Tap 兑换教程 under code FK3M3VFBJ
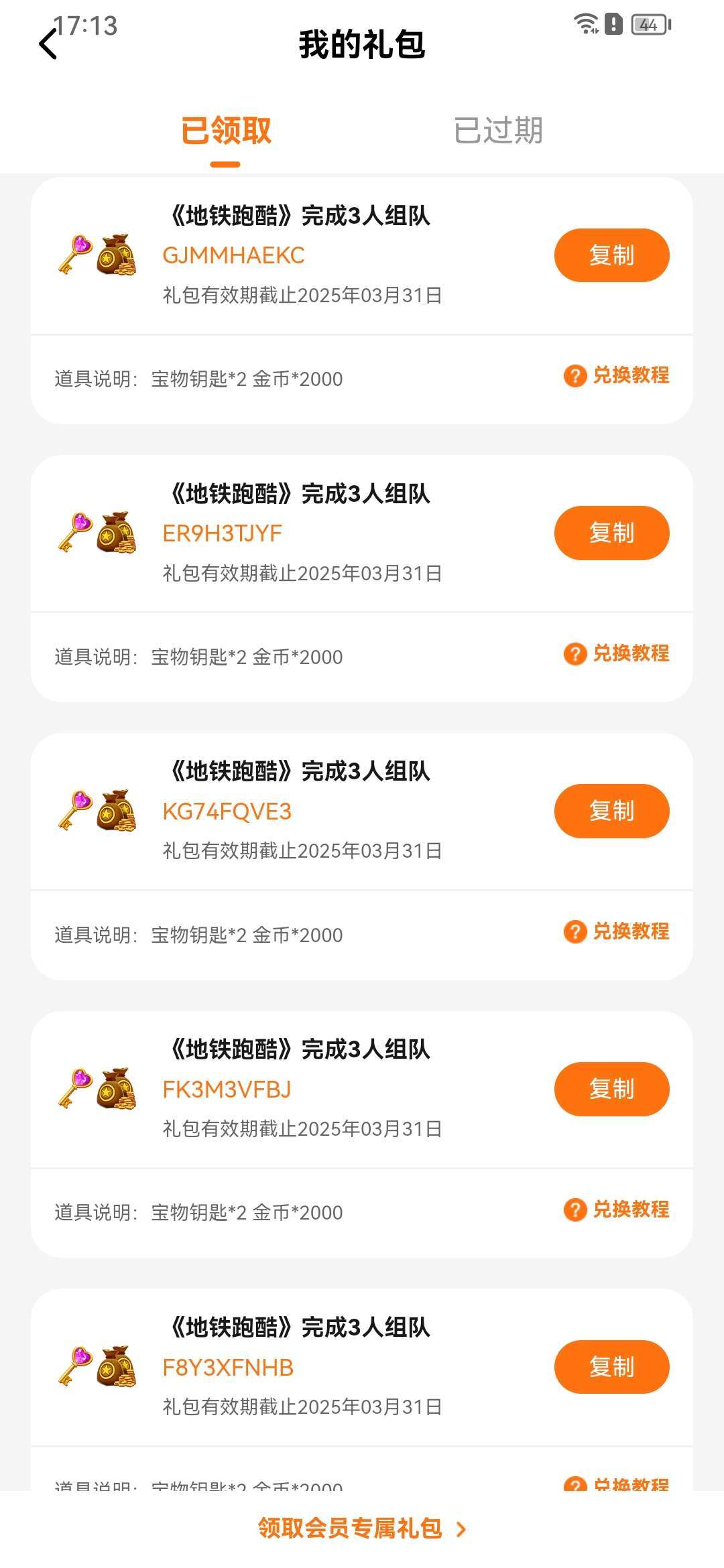 617,1210
